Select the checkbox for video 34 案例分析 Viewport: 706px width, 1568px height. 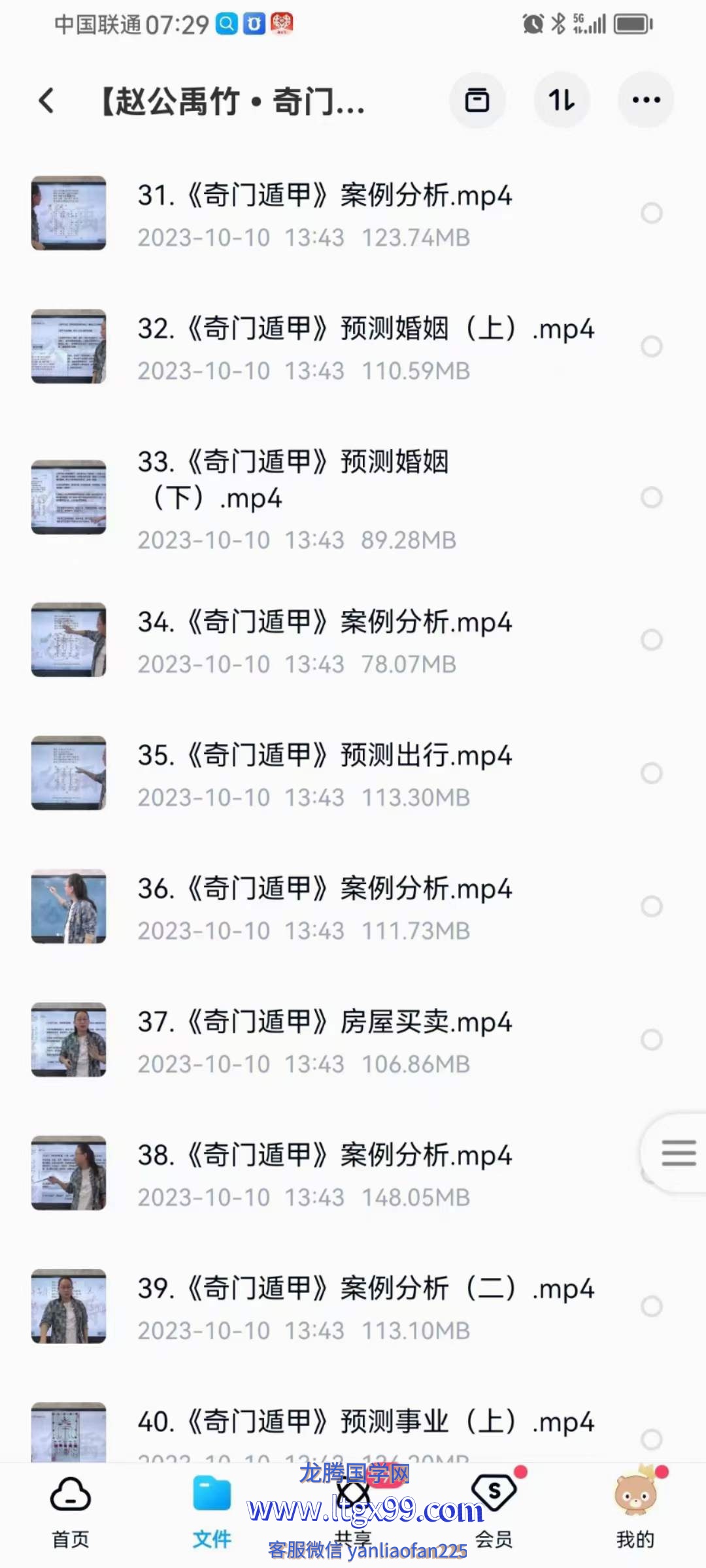coord(651,640)
